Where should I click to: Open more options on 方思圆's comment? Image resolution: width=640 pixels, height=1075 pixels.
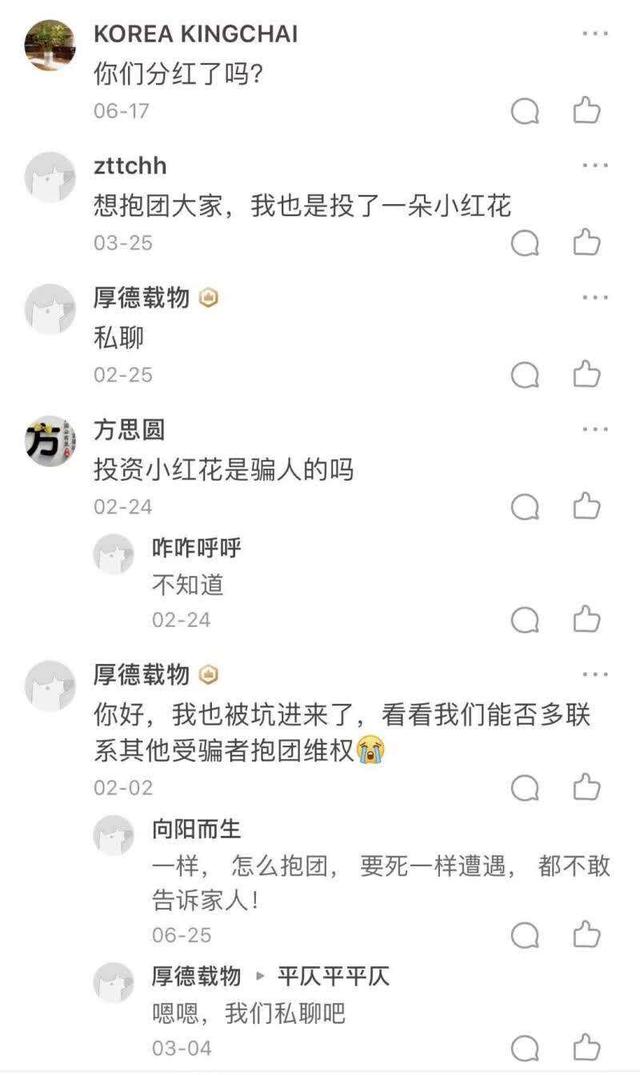[595, 430]
